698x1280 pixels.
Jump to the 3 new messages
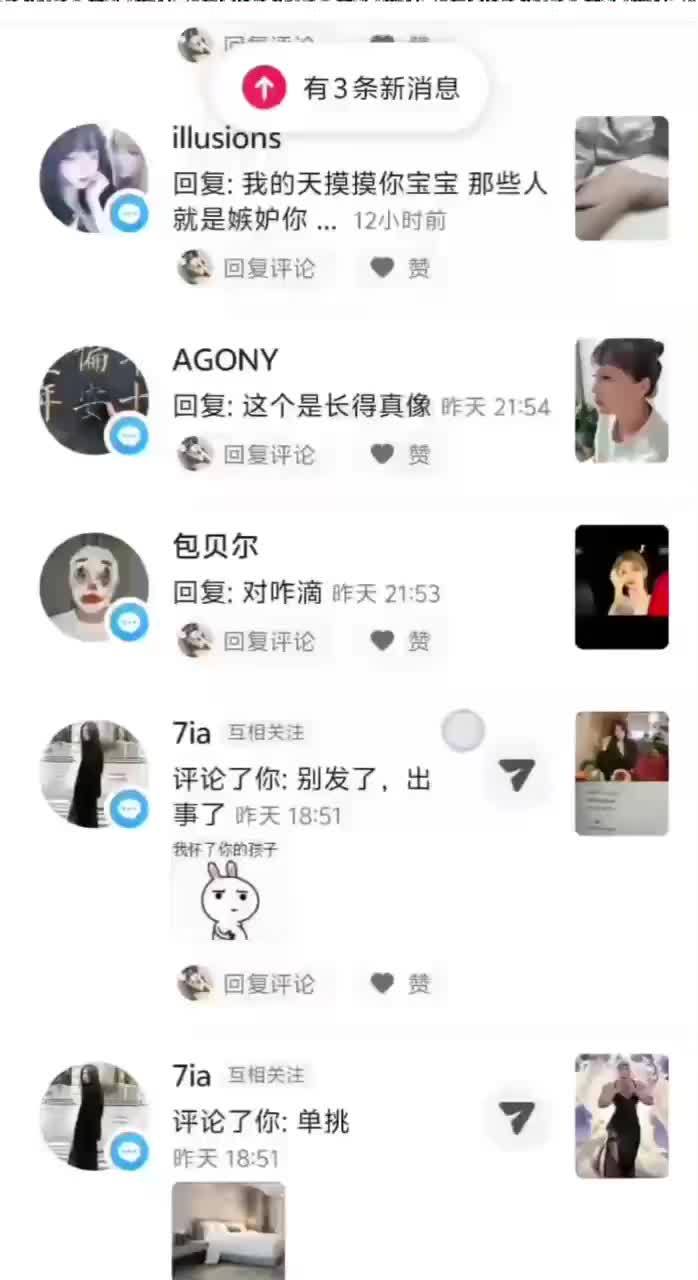point(348,88)
